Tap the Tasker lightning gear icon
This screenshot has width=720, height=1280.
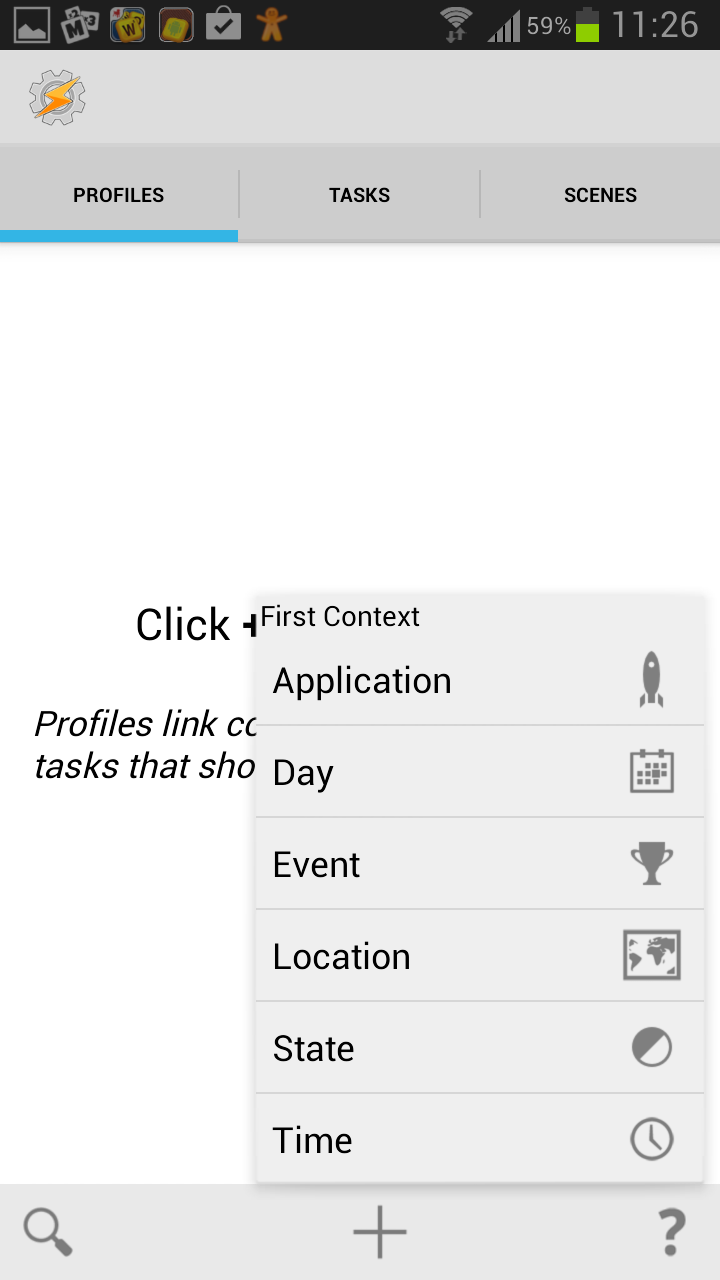57,98
